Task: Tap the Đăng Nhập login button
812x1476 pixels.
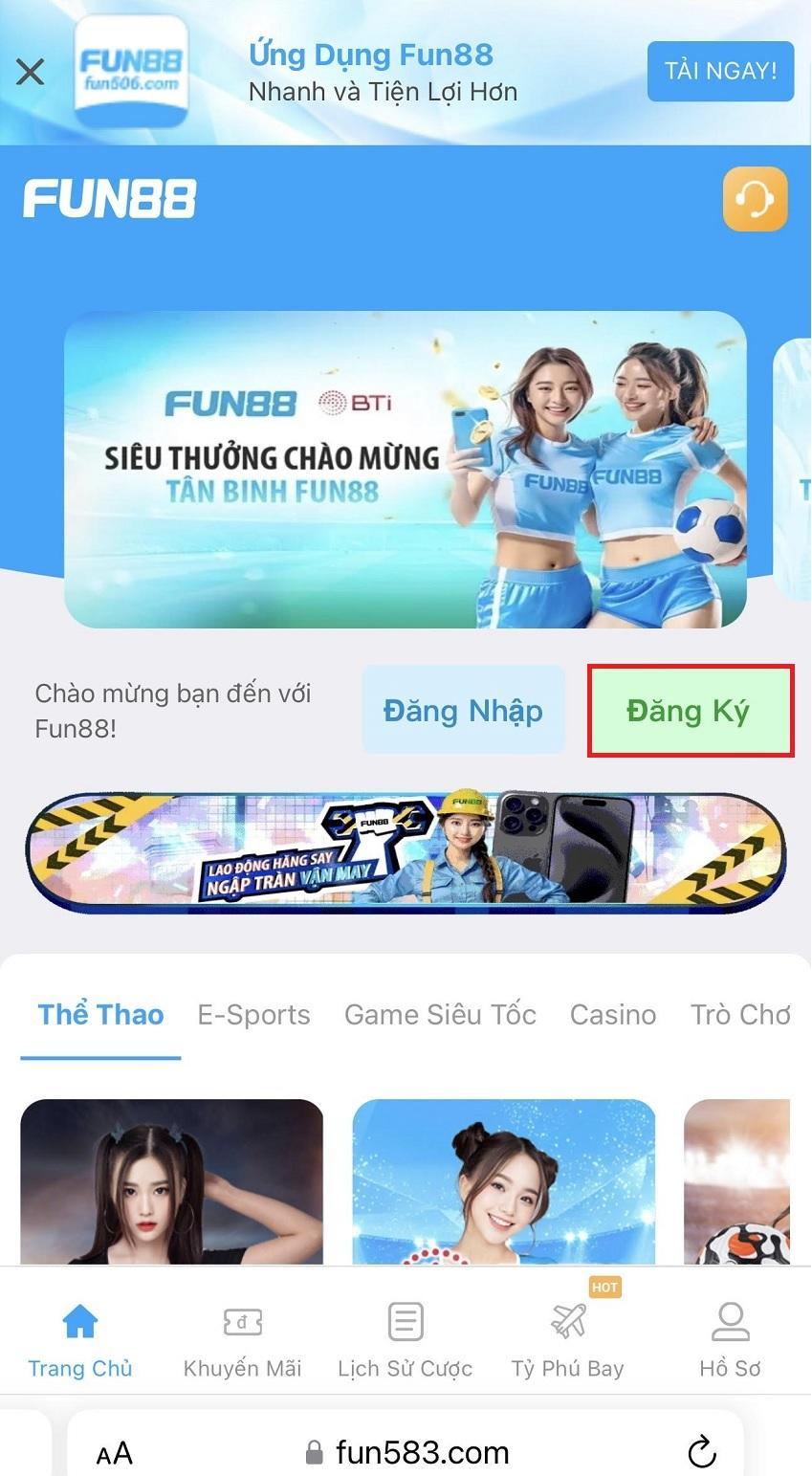Action: pos(463,710)
